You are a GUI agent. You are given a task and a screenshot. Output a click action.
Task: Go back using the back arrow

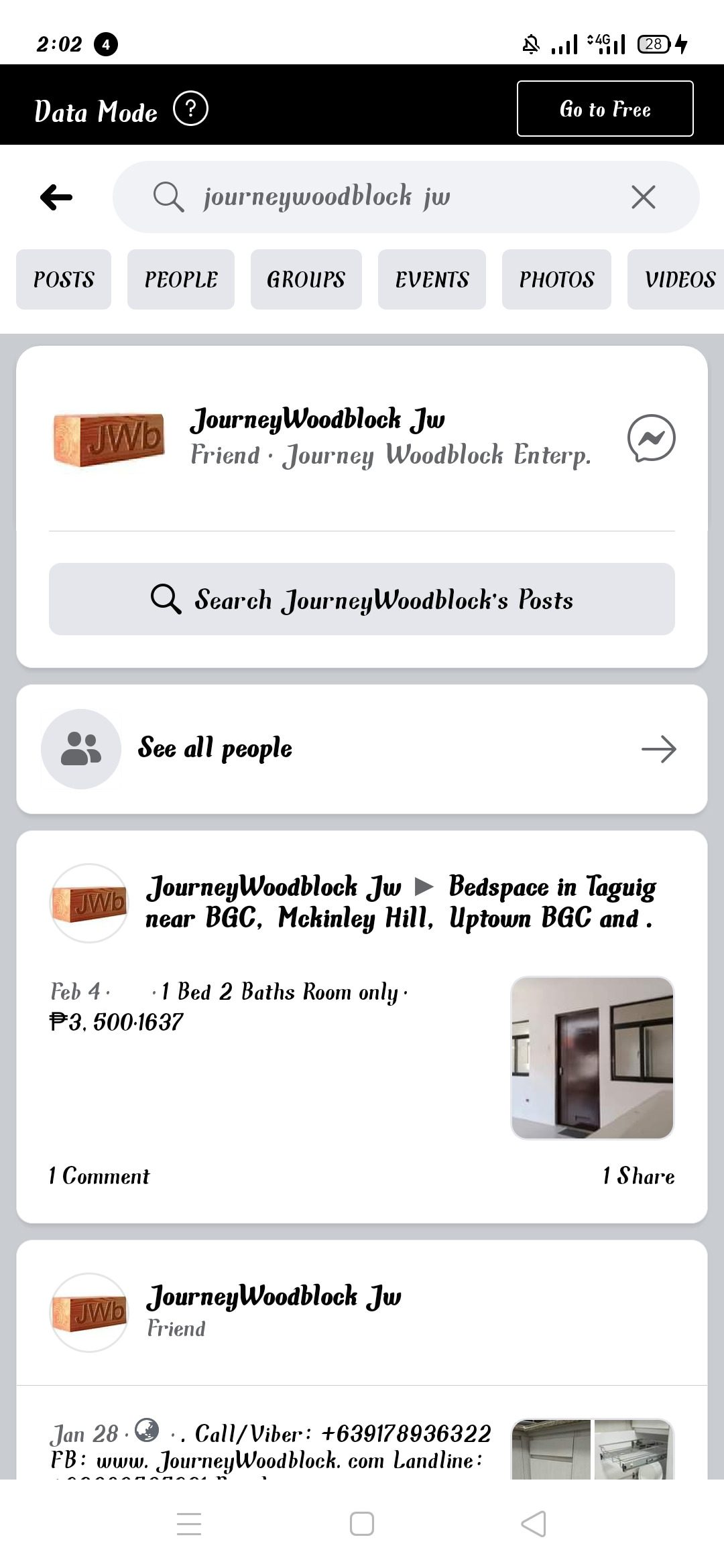[x=56, y=197]
